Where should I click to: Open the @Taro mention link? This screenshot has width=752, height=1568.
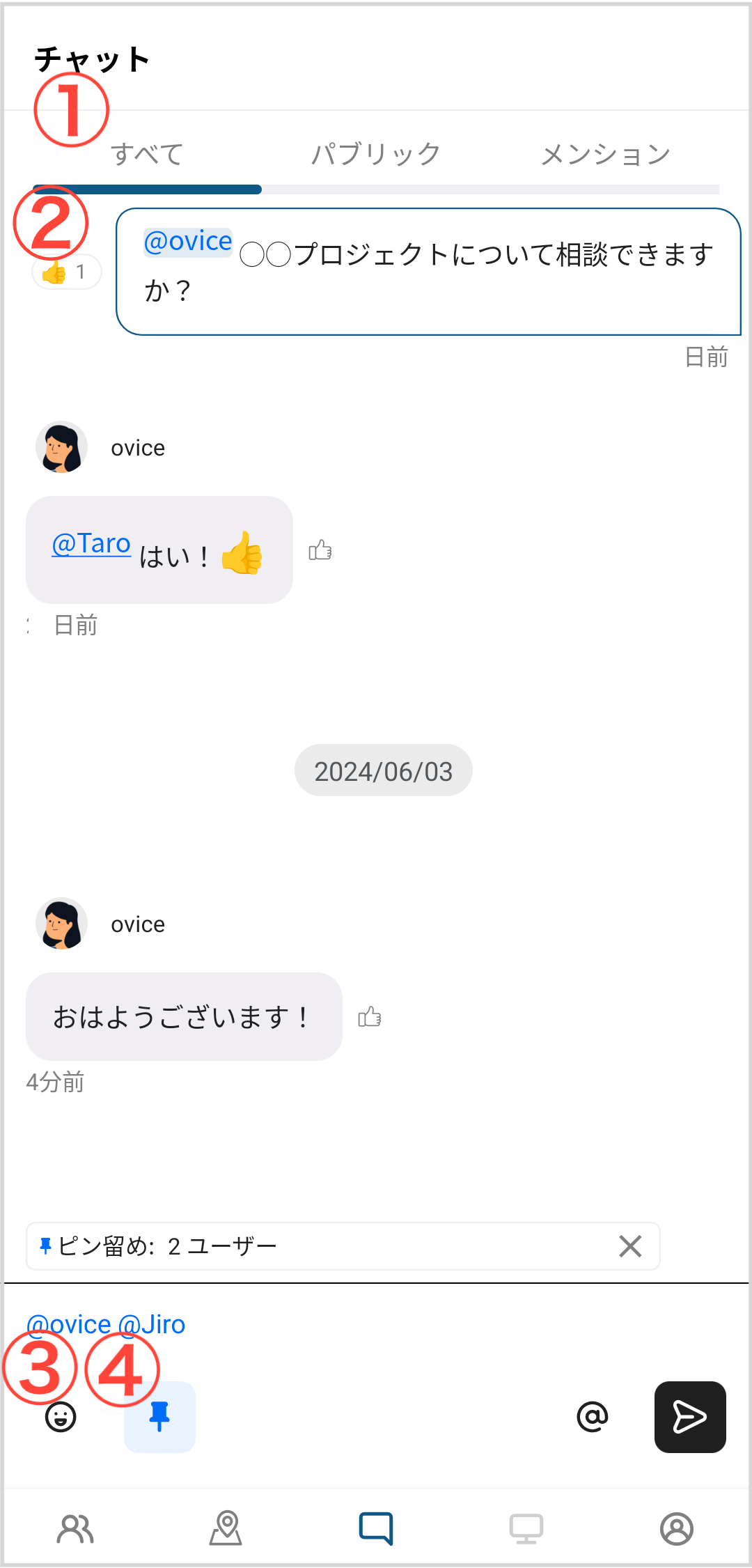pyautogui.click(x=91, y=543)
